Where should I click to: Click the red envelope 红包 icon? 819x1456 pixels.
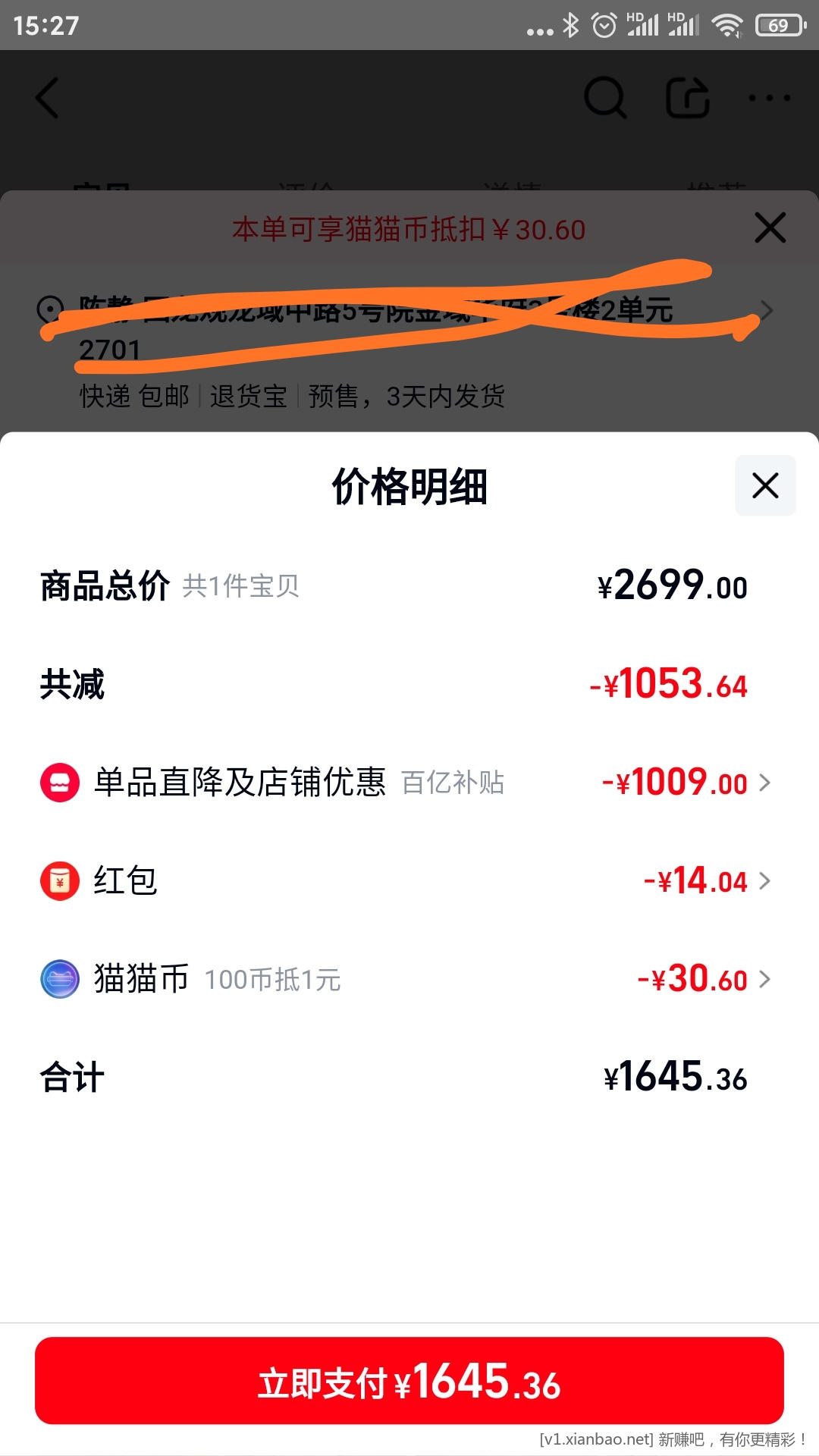coord(59,880)
